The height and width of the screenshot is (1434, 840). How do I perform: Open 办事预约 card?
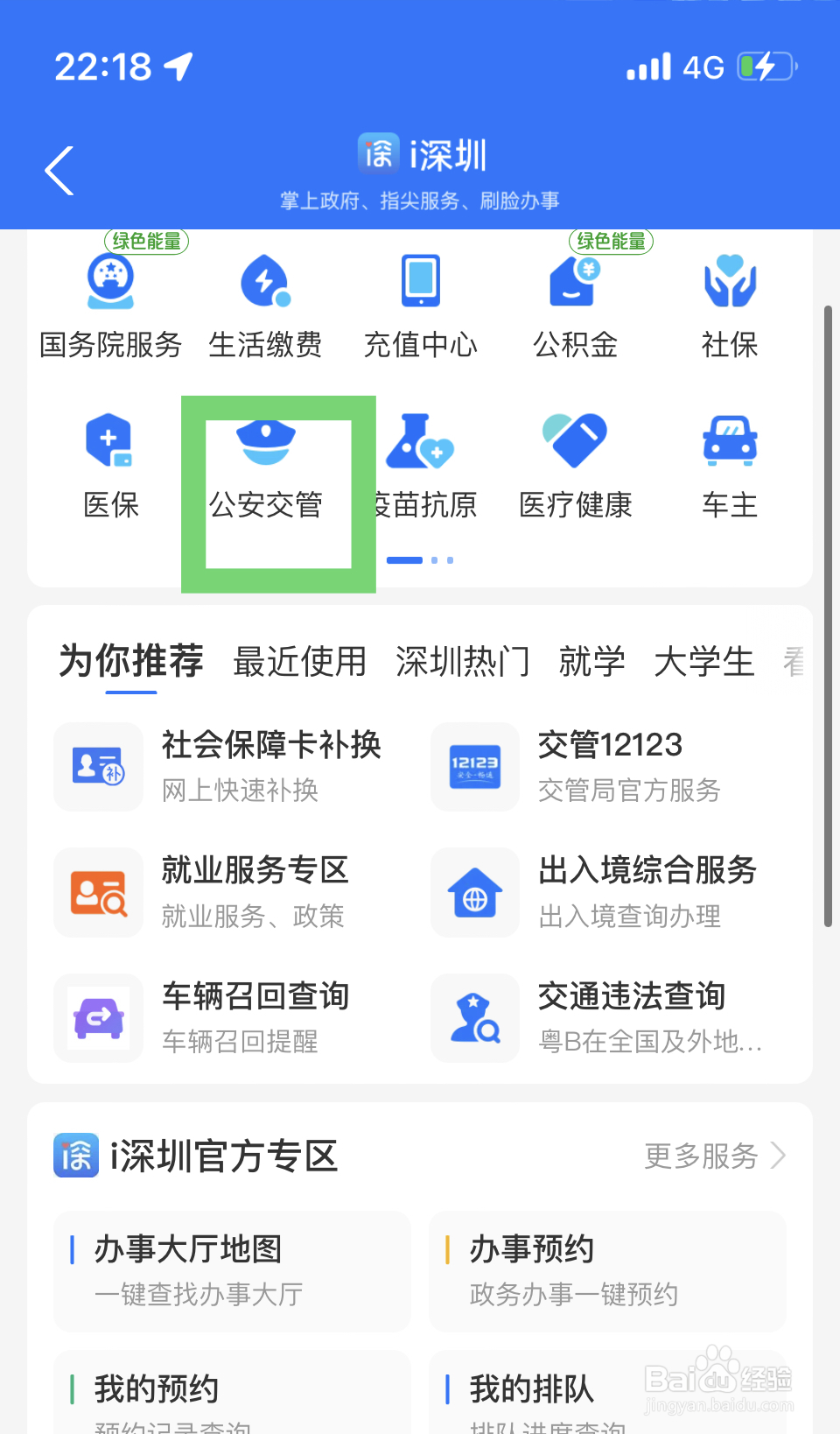click(607, 1271)
